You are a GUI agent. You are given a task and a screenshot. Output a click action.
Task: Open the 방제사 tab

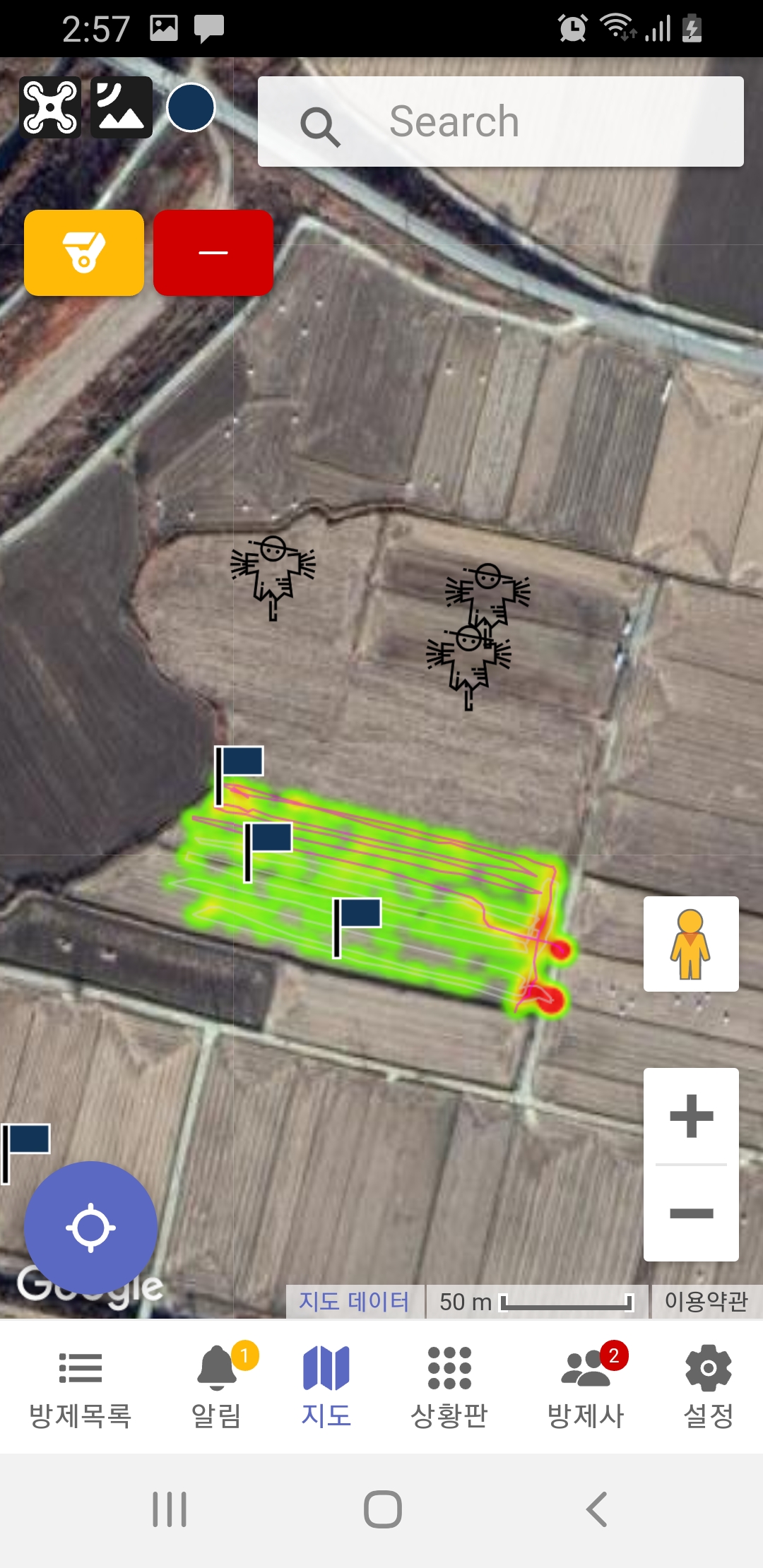(x=586, y=1387)
